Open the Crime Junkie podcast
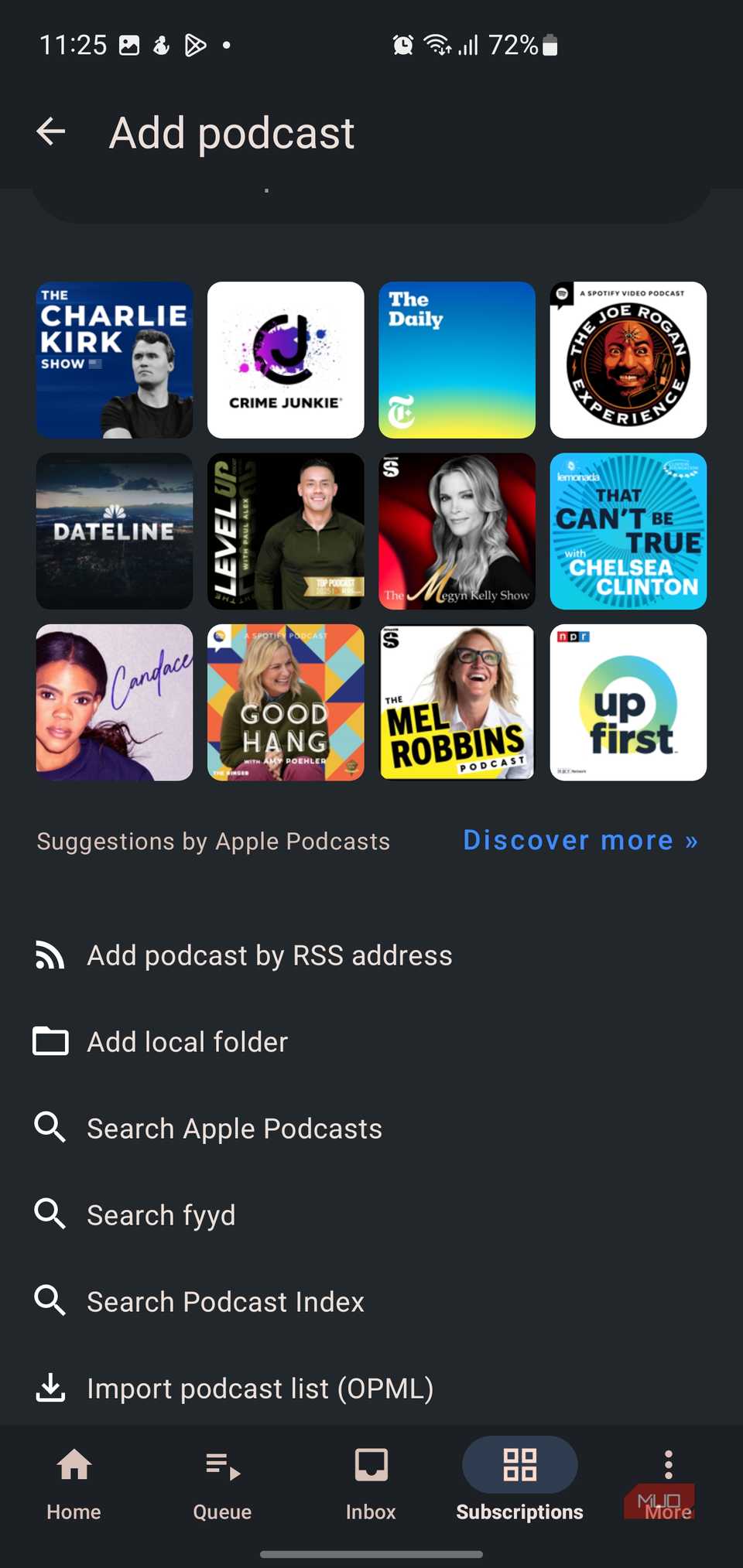Image resolution: width=743 pixels, height=1568 pixels. (x=286, y=360)
